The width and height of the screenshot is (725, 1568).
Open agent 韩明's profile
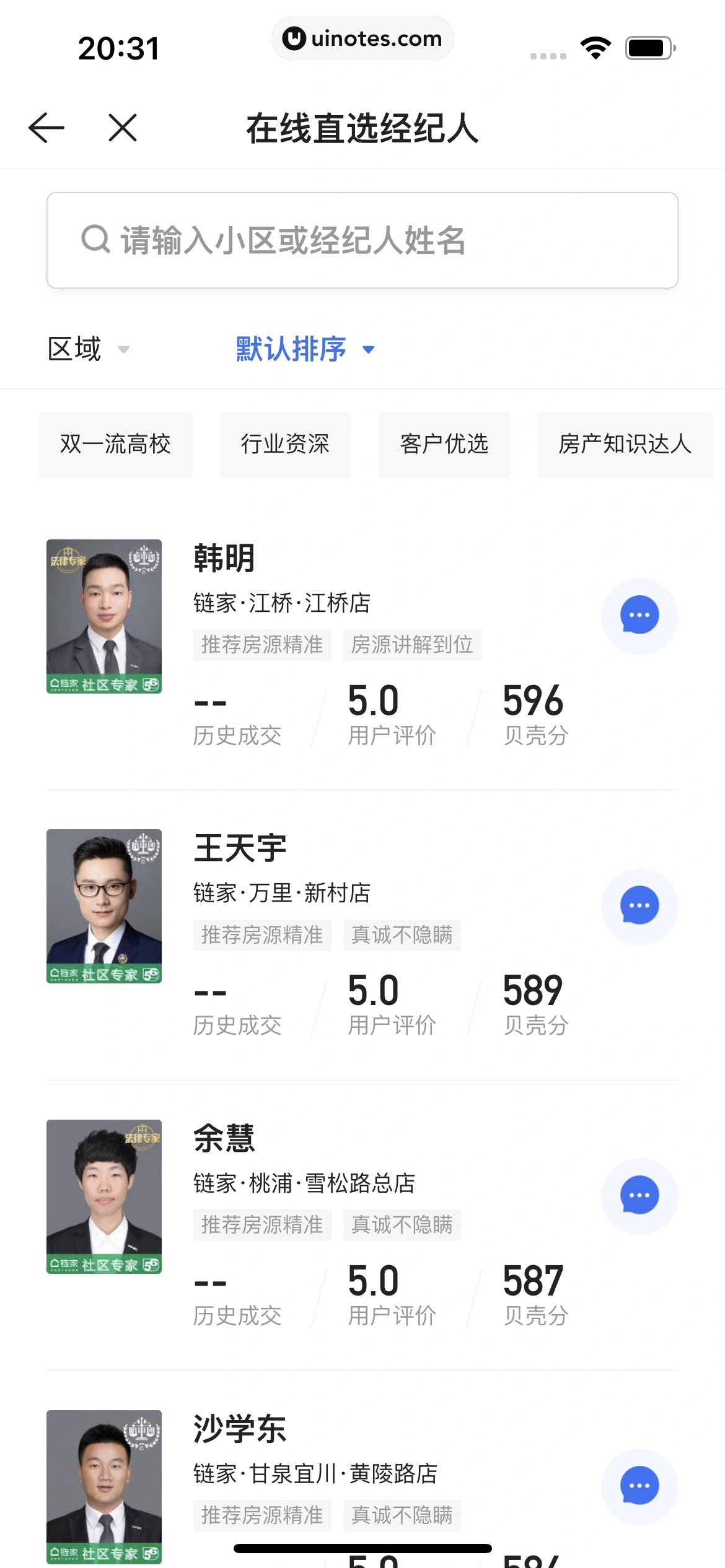(224, 558)
